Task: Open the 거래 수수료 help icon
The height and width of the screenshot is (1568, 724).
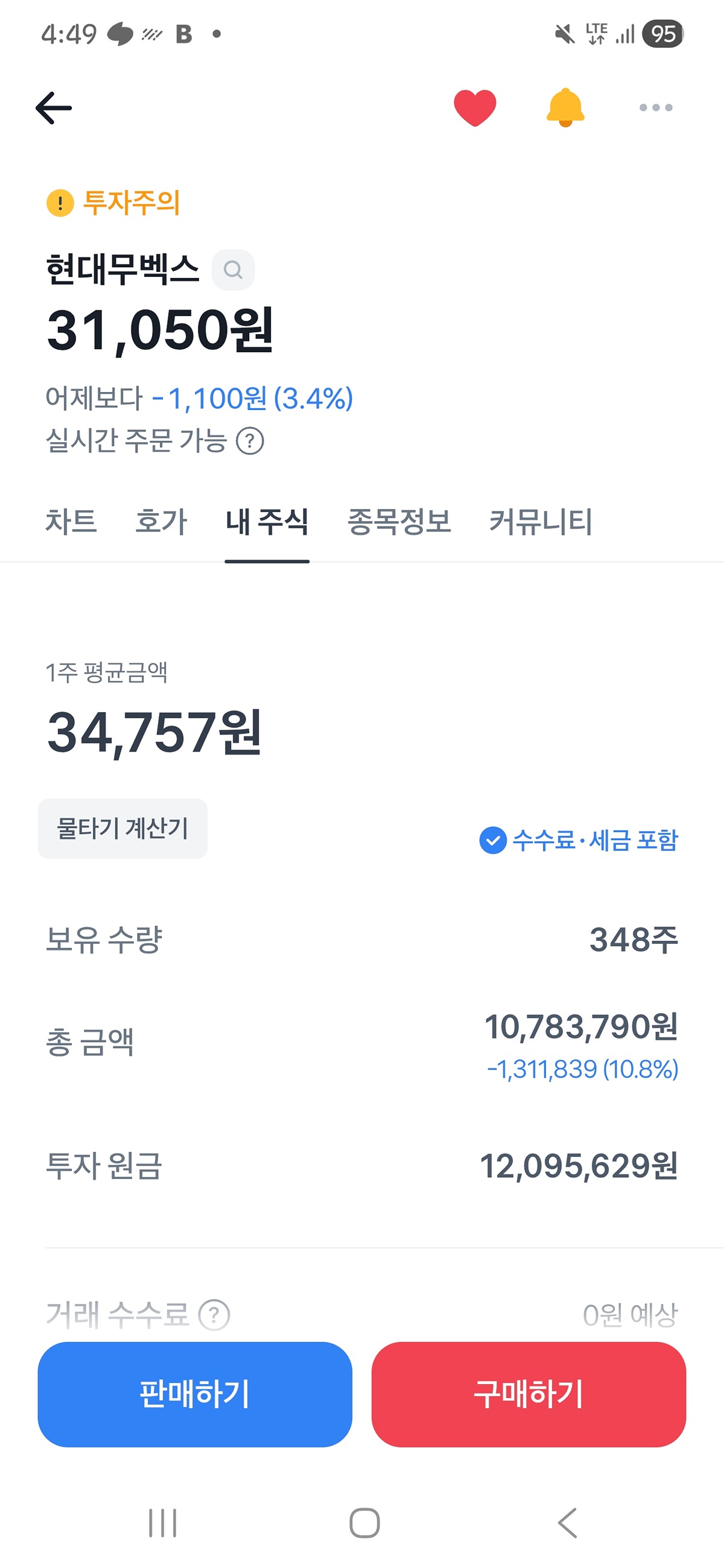Action: pyautogui.click(x=214, y=1315)
